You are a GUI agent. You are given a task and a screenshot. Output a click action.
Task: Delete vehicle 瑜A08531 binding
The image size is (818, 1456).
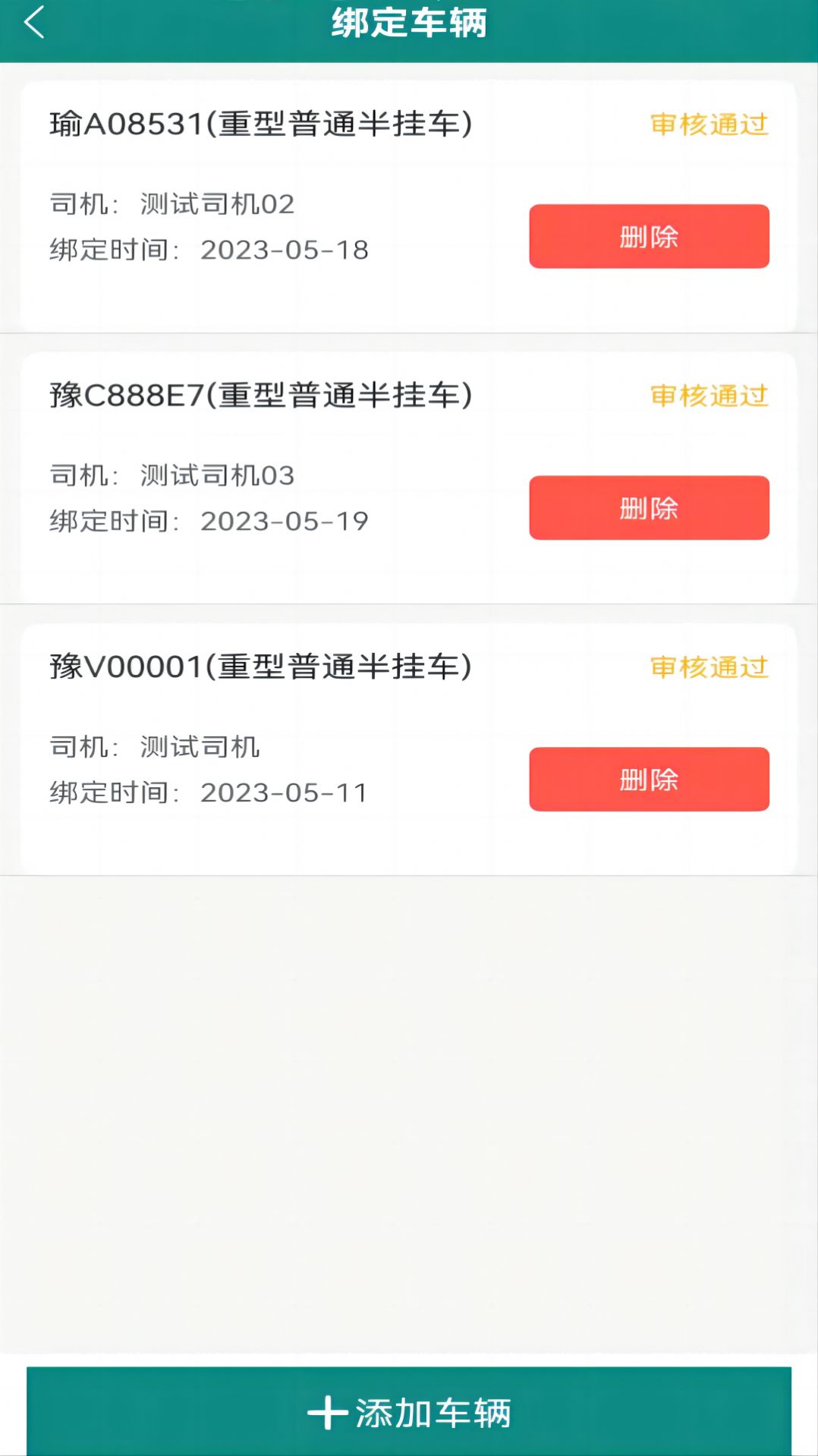click(649, 236)
